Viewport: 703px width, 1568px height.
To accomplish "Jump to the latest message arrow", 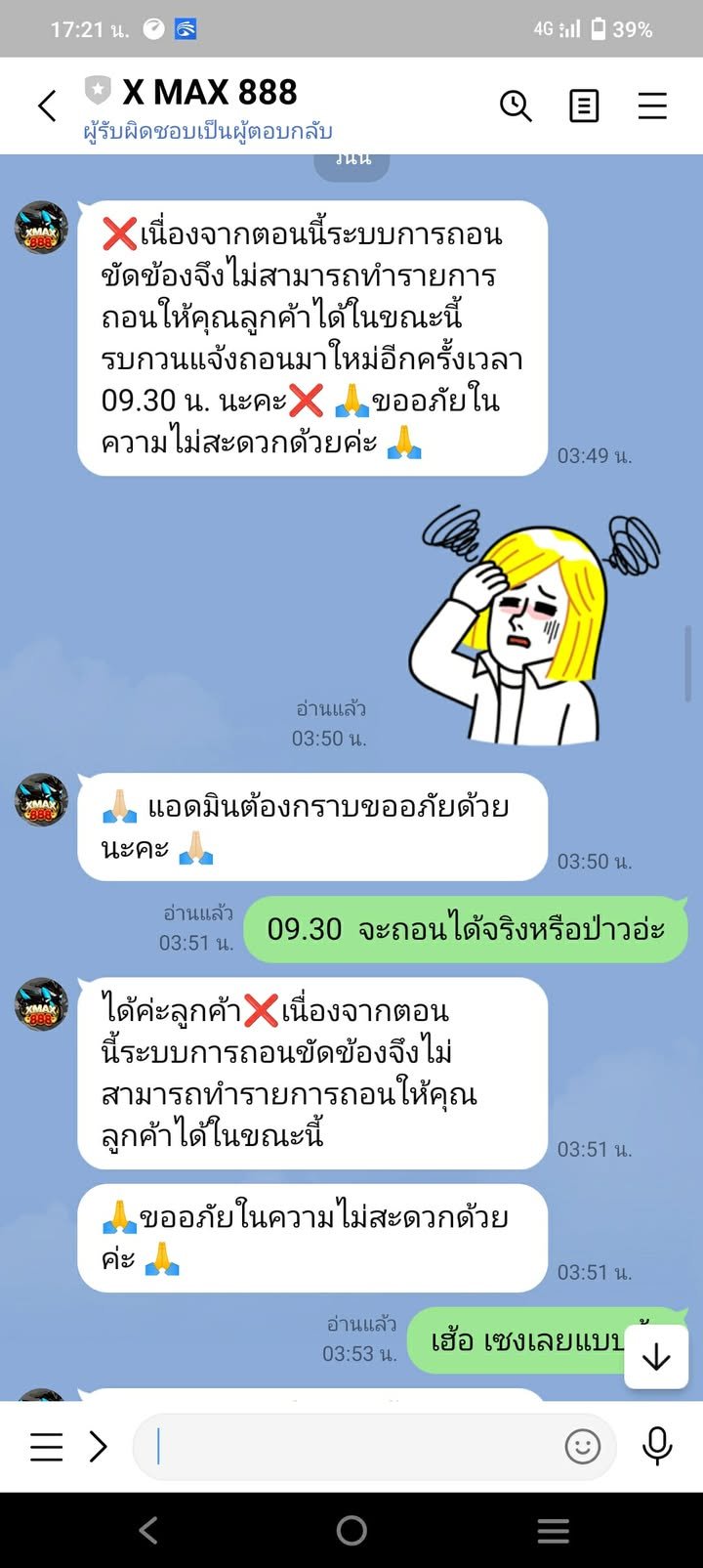I will 656,1357.
